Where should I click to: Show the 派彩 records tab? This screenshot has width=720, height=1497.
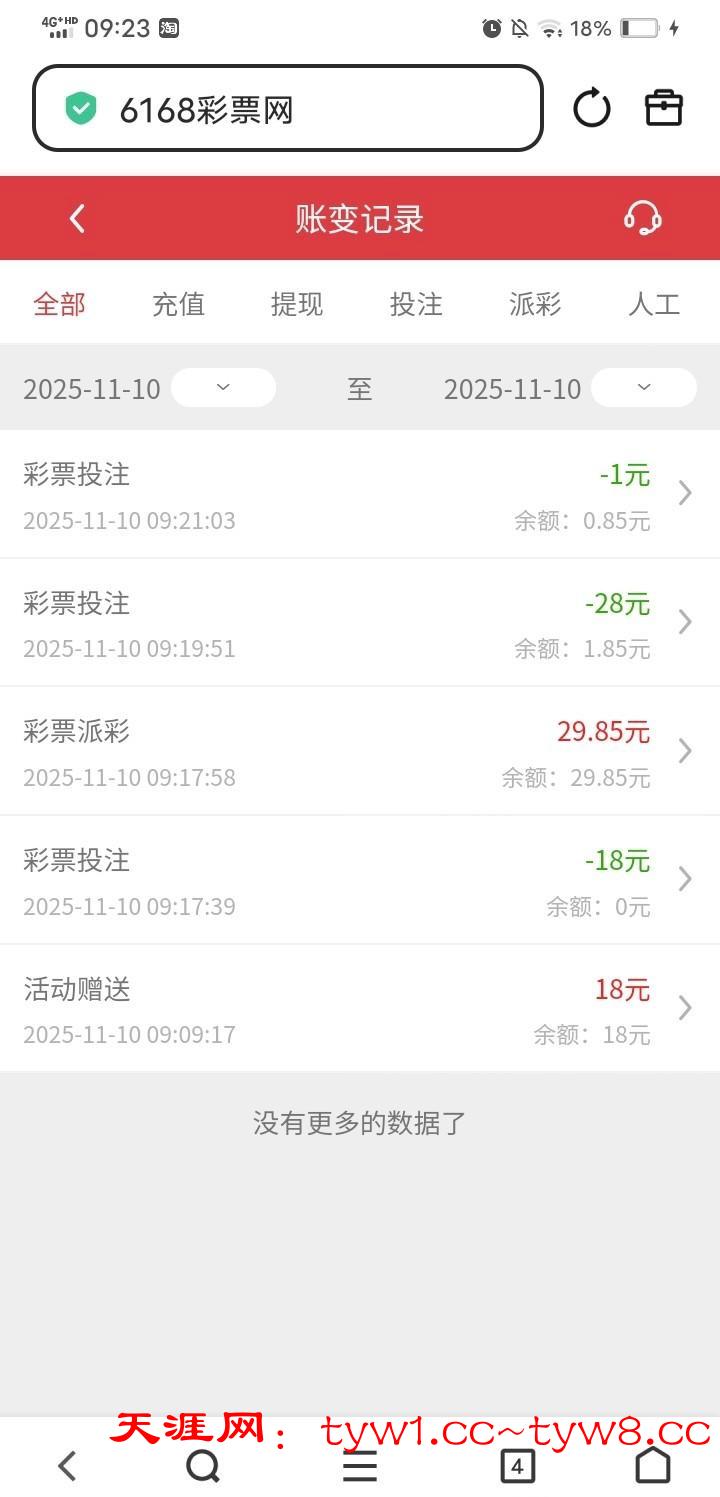pyautogui.click(x=535, y=304)
